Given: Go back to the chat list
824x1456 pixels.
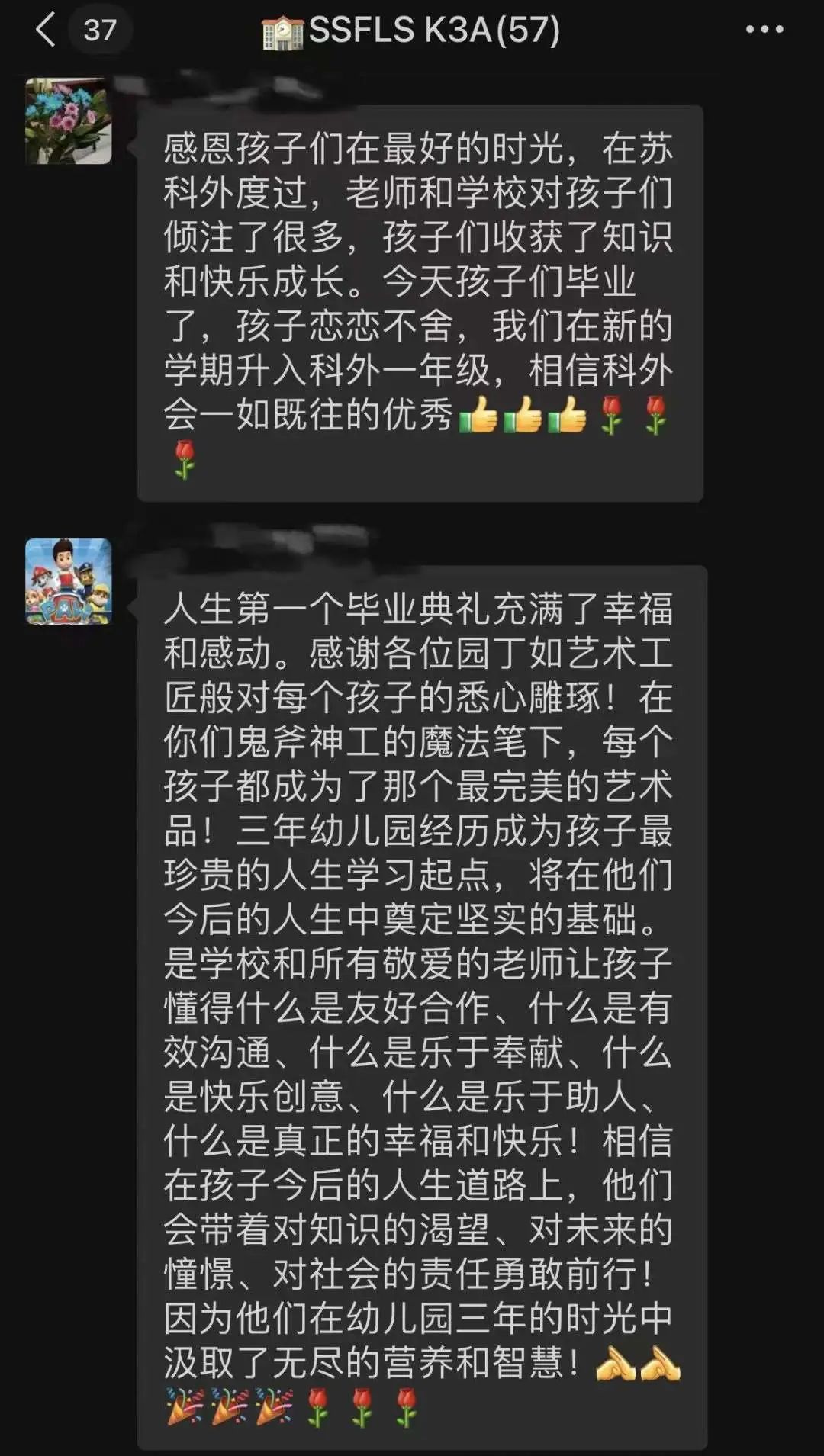Looking at the screenshot, I should pos(46,31).
